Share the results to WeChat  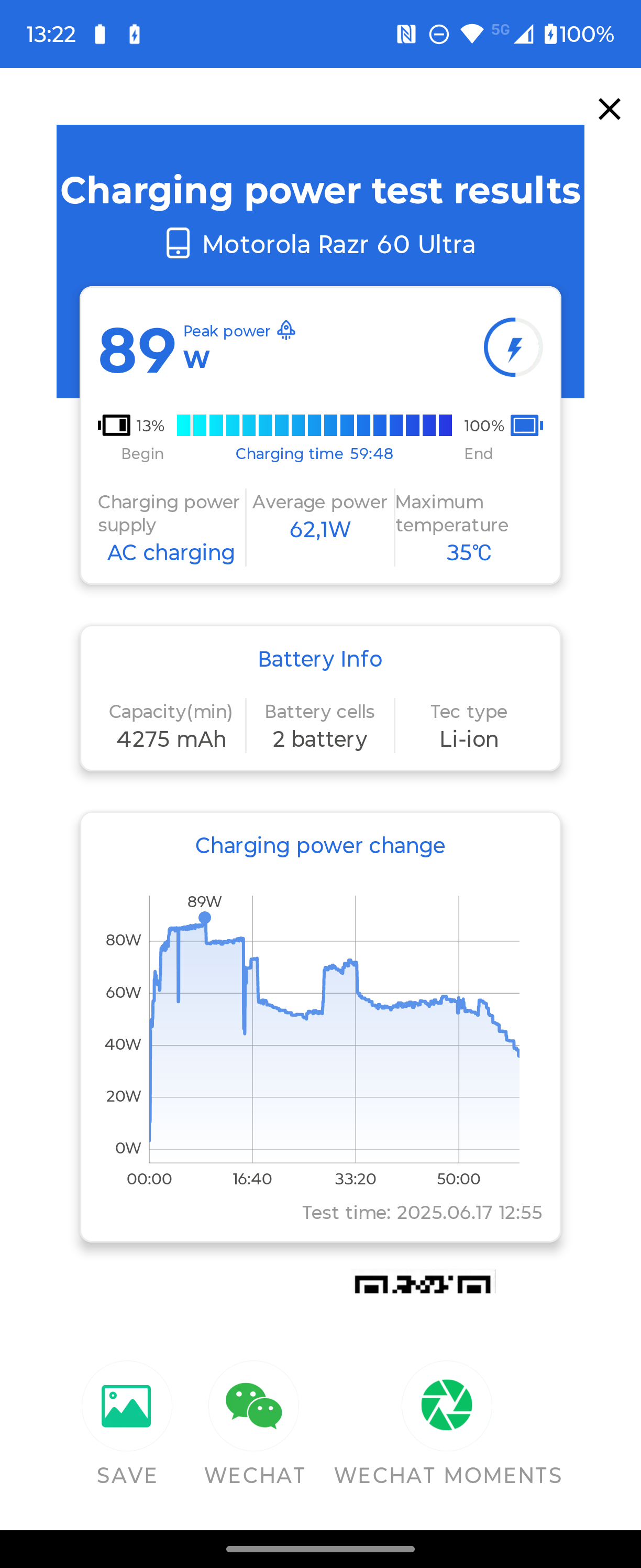[x=253, y=1407]
